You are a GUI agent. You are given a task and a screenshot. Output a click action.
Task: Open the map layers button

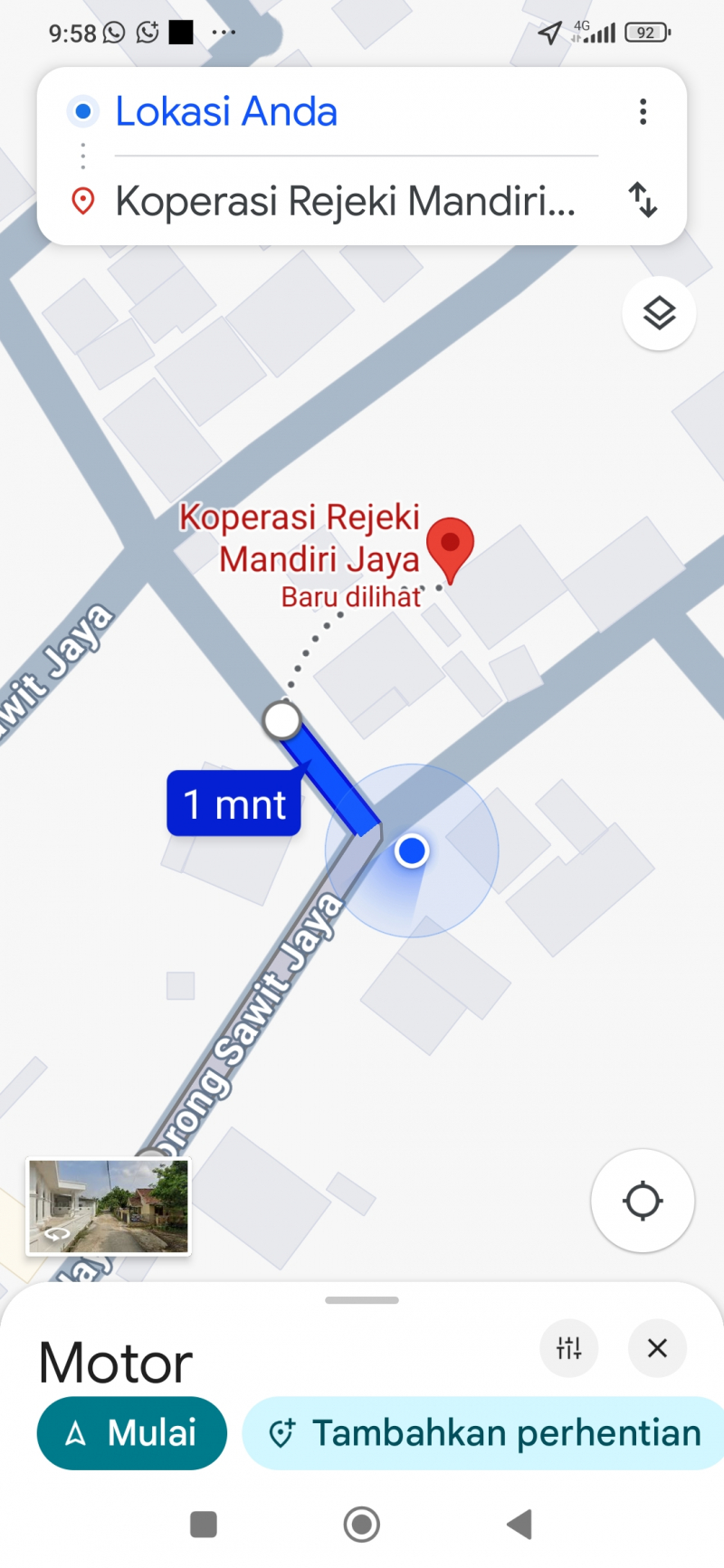point(659,313)
